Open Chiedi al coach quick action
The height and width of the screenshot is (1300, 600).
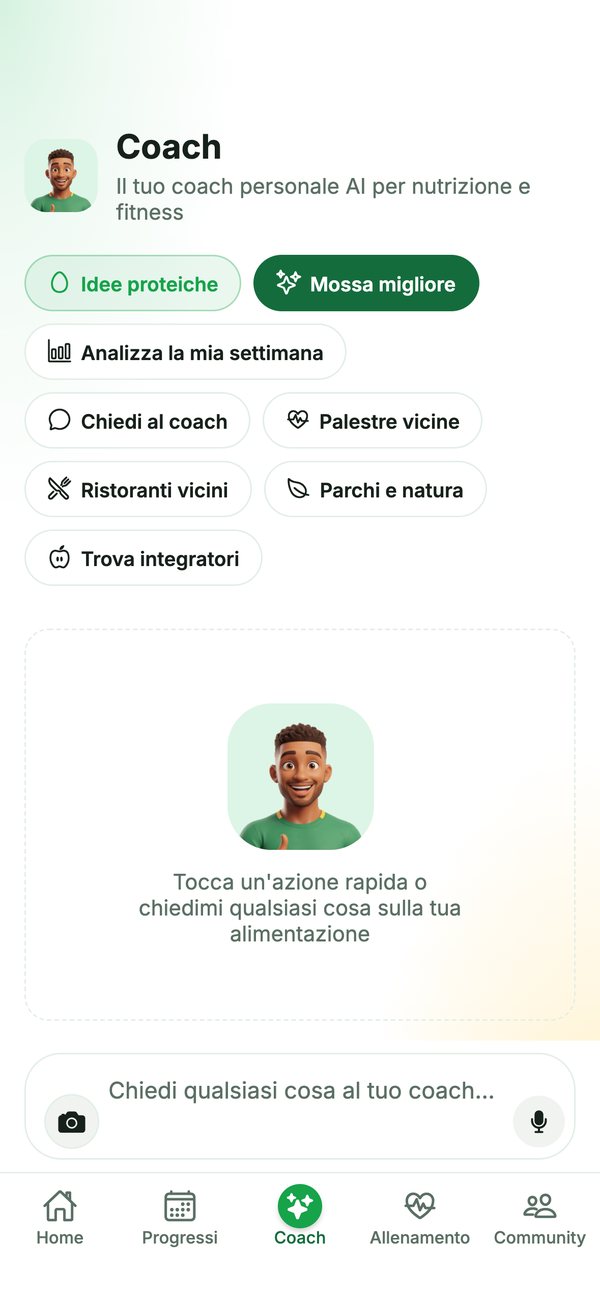[137, 421]
